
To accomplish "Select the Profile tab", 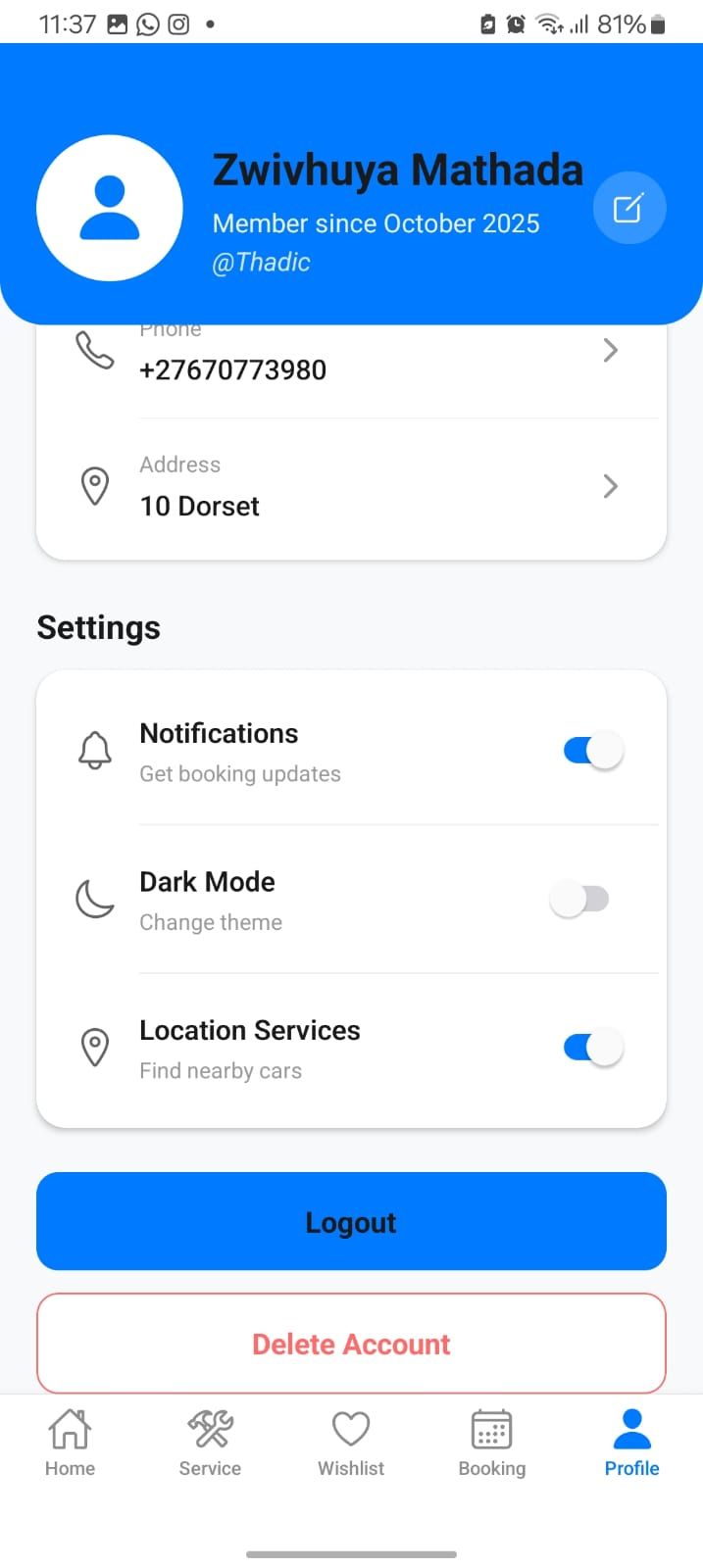I will tap(631, 1443).
